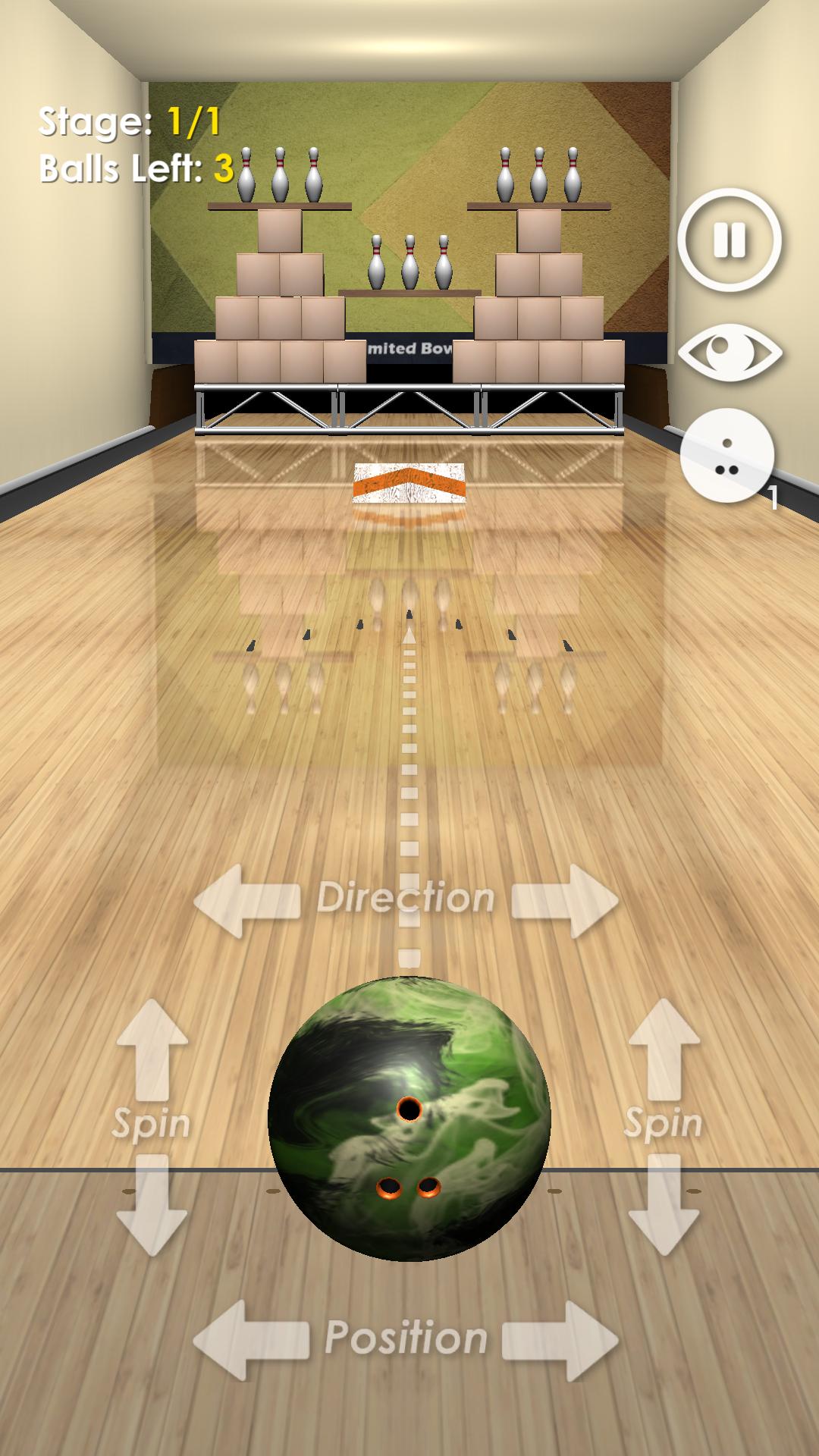Tap the right Spin up arrow
This screenshot has width=819, height=1456.
pyautogui.click(x=664, y=1050)
